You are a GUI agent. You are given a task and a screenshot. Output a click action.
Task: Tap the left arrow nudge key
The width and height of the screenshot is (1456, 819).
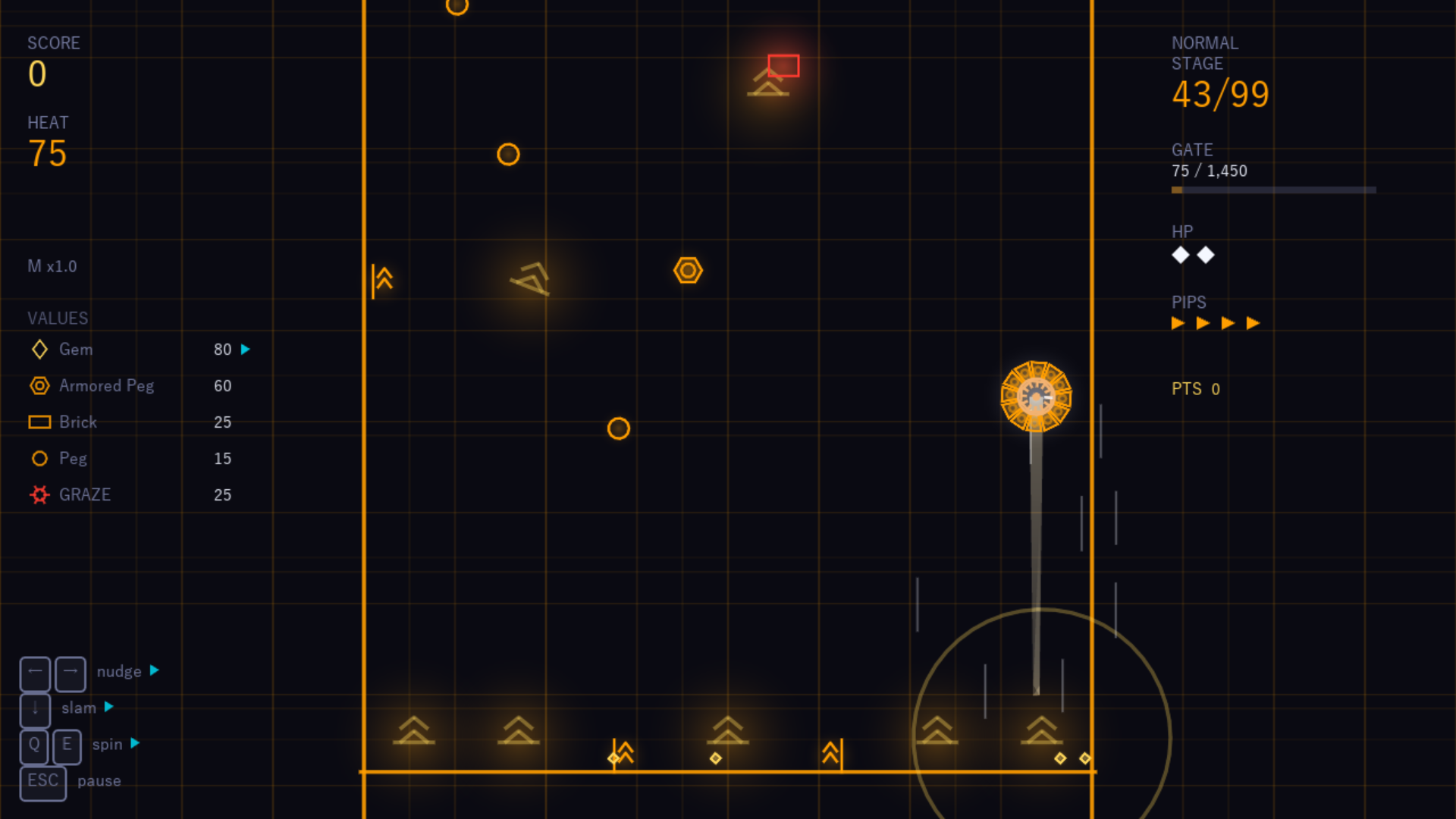point(35,673)
